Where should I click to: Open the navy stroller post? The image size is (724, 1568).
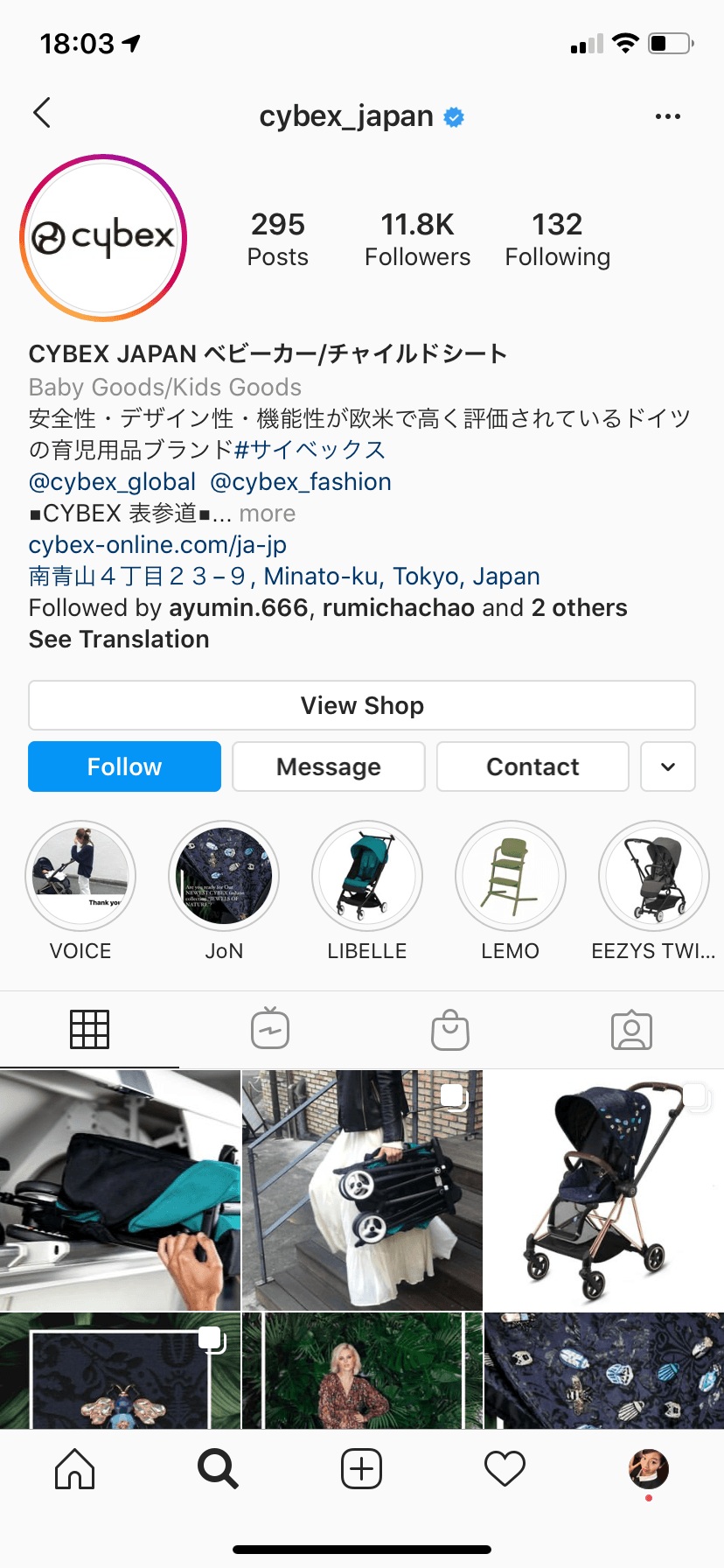[603, 1190]
